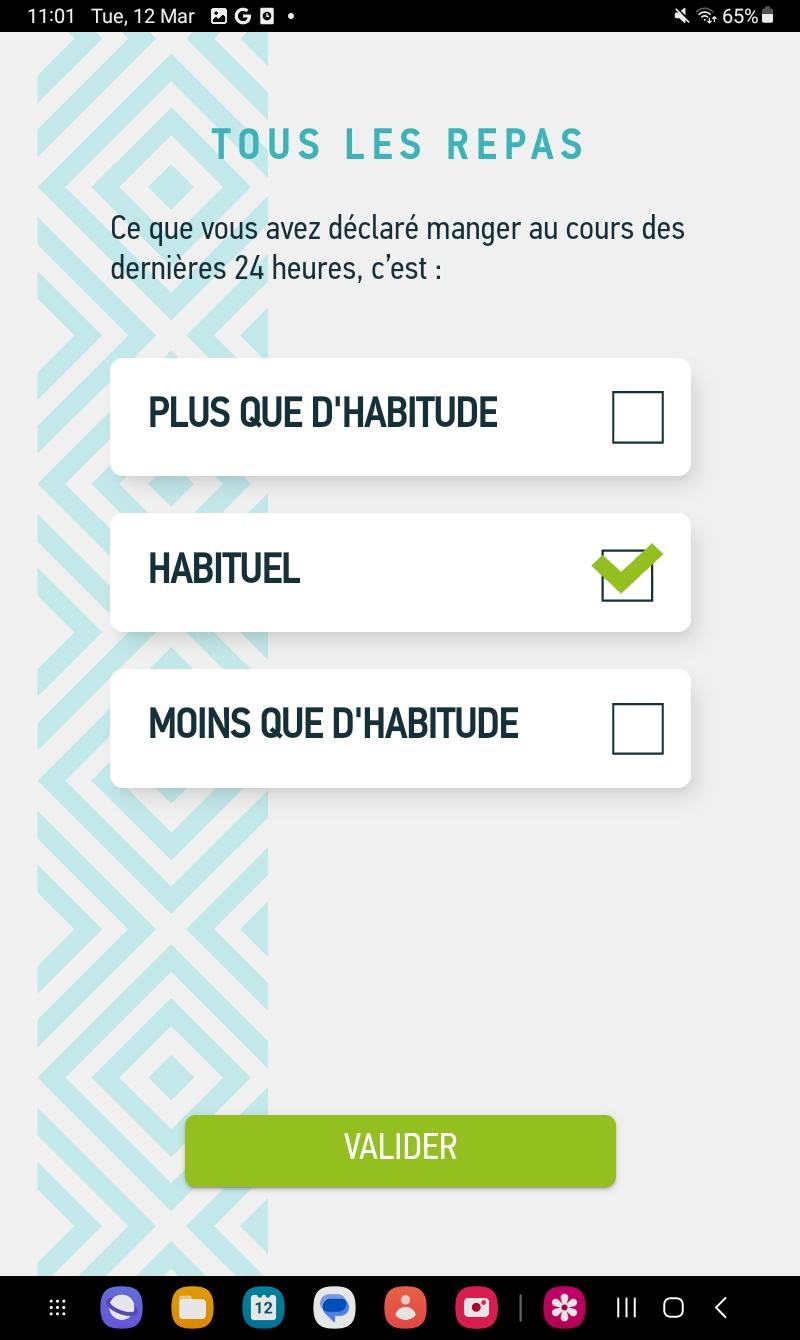
Task: Open the pink flower Gallery app
Action: pos(564,1307)
